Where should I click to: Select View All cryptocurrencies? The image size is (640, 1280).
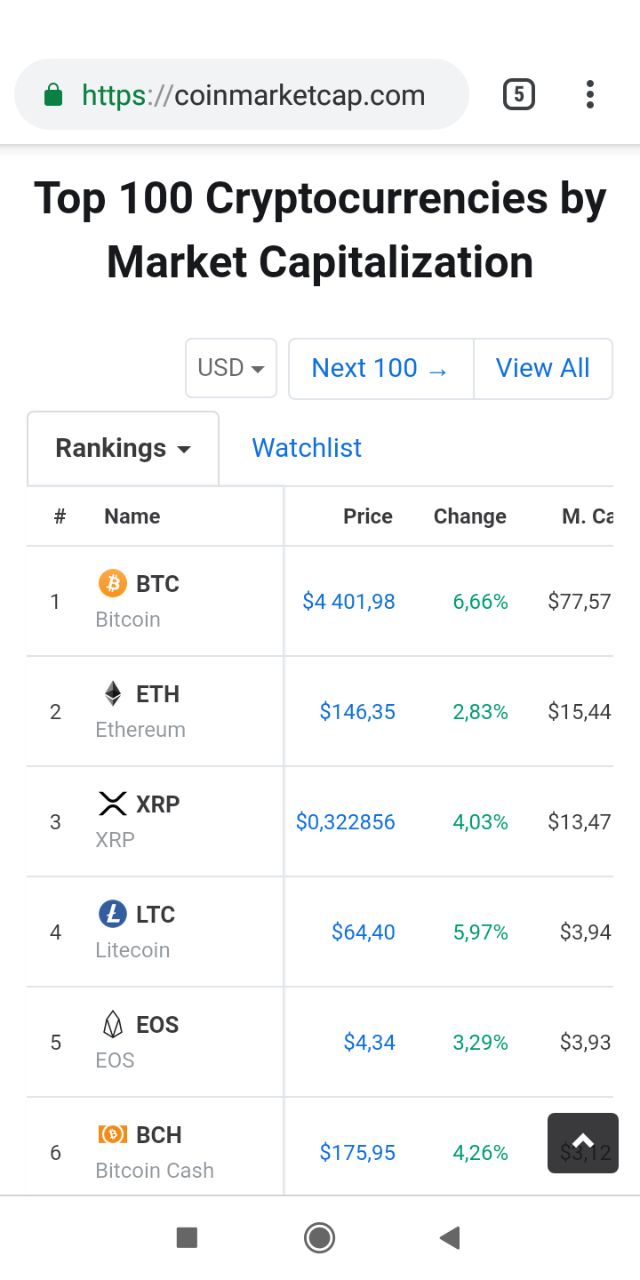coord(543,368)
